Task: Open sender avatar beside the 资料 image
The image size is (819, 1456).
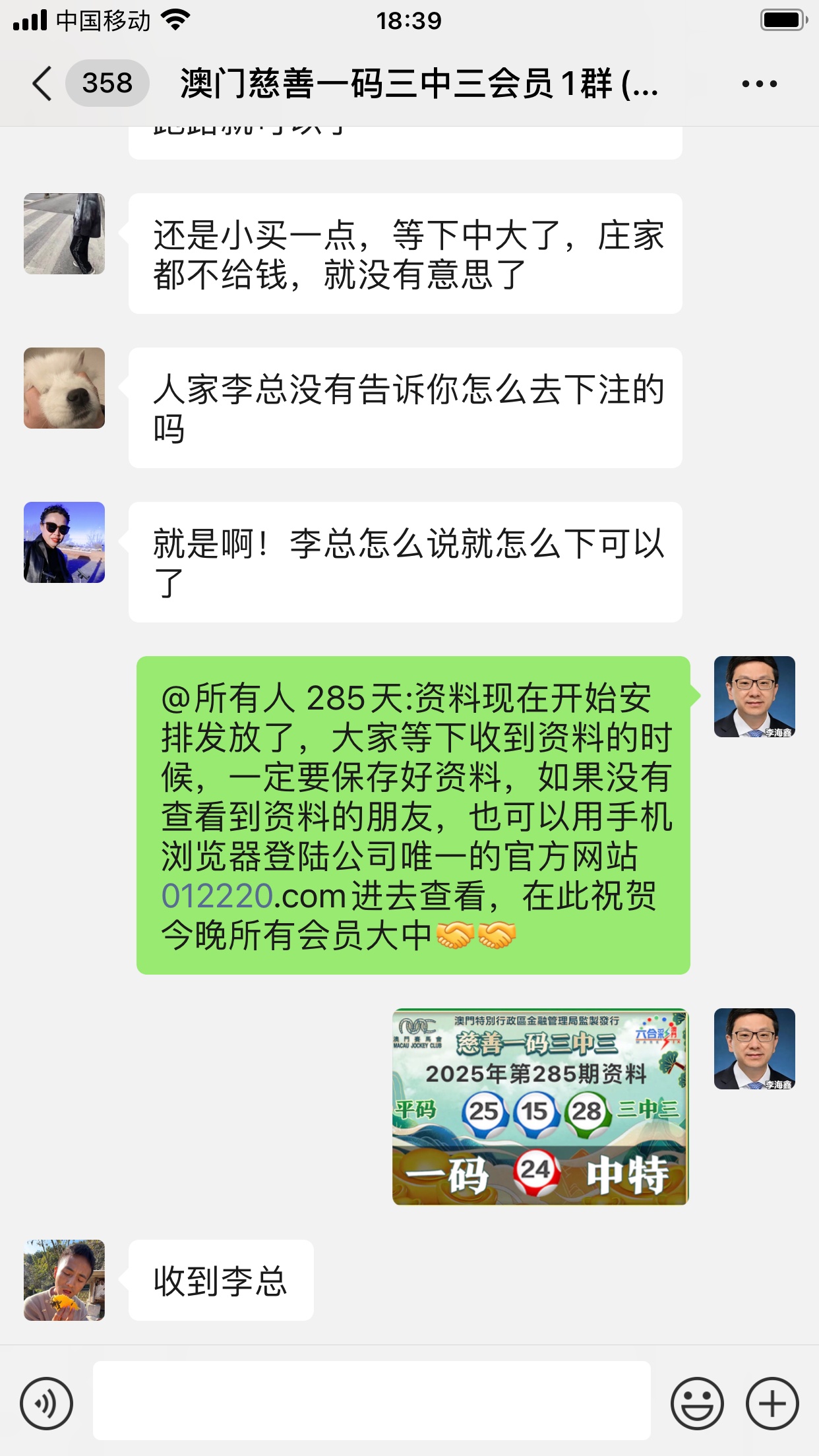Action: click(x=754, y=1048)
